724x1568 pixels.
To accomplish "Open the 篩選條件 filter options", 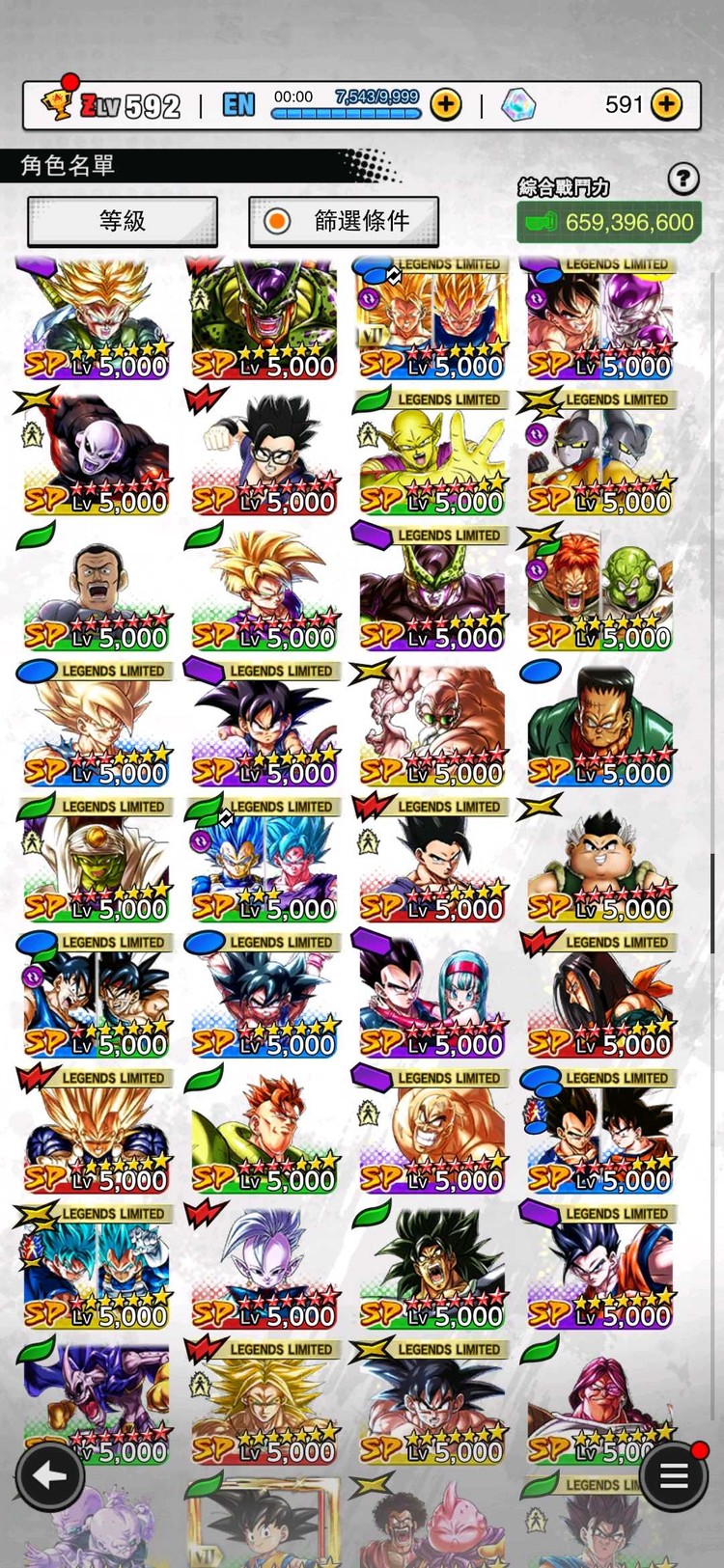I will [x=344, y=222].
